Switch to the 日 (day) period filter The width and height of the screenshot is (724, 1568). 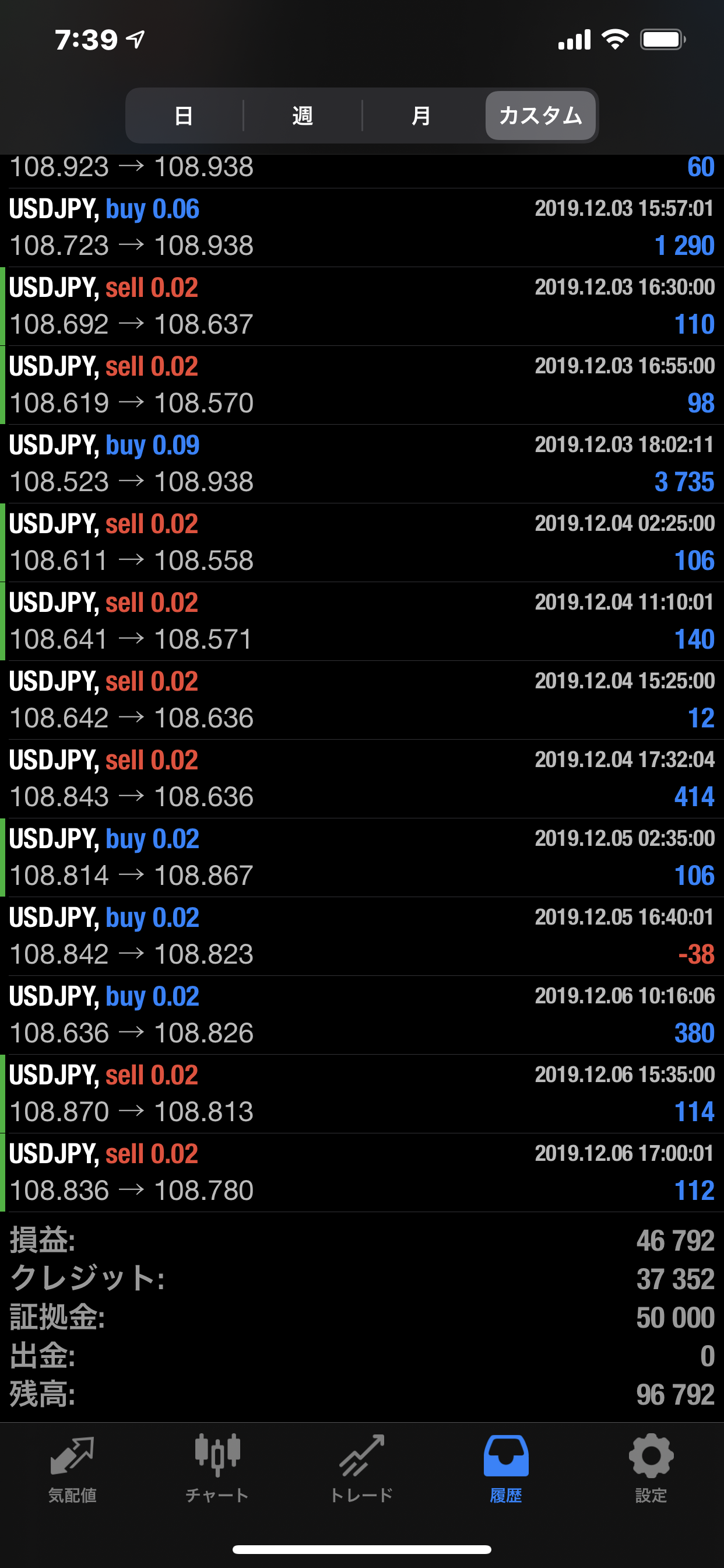point(184,116)
